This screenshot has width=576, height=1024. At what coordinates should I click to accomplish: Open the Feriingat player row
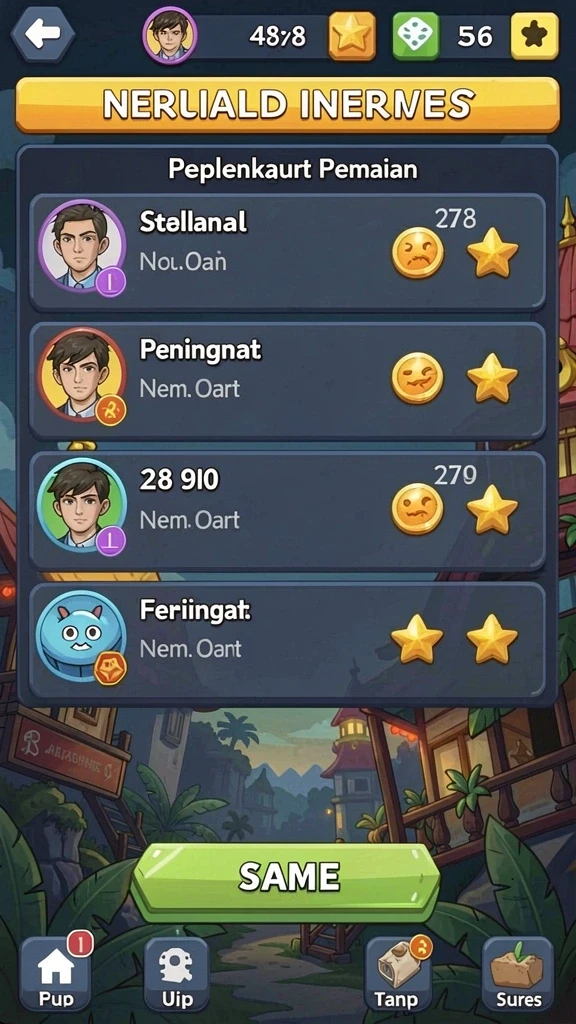[287, 640]
